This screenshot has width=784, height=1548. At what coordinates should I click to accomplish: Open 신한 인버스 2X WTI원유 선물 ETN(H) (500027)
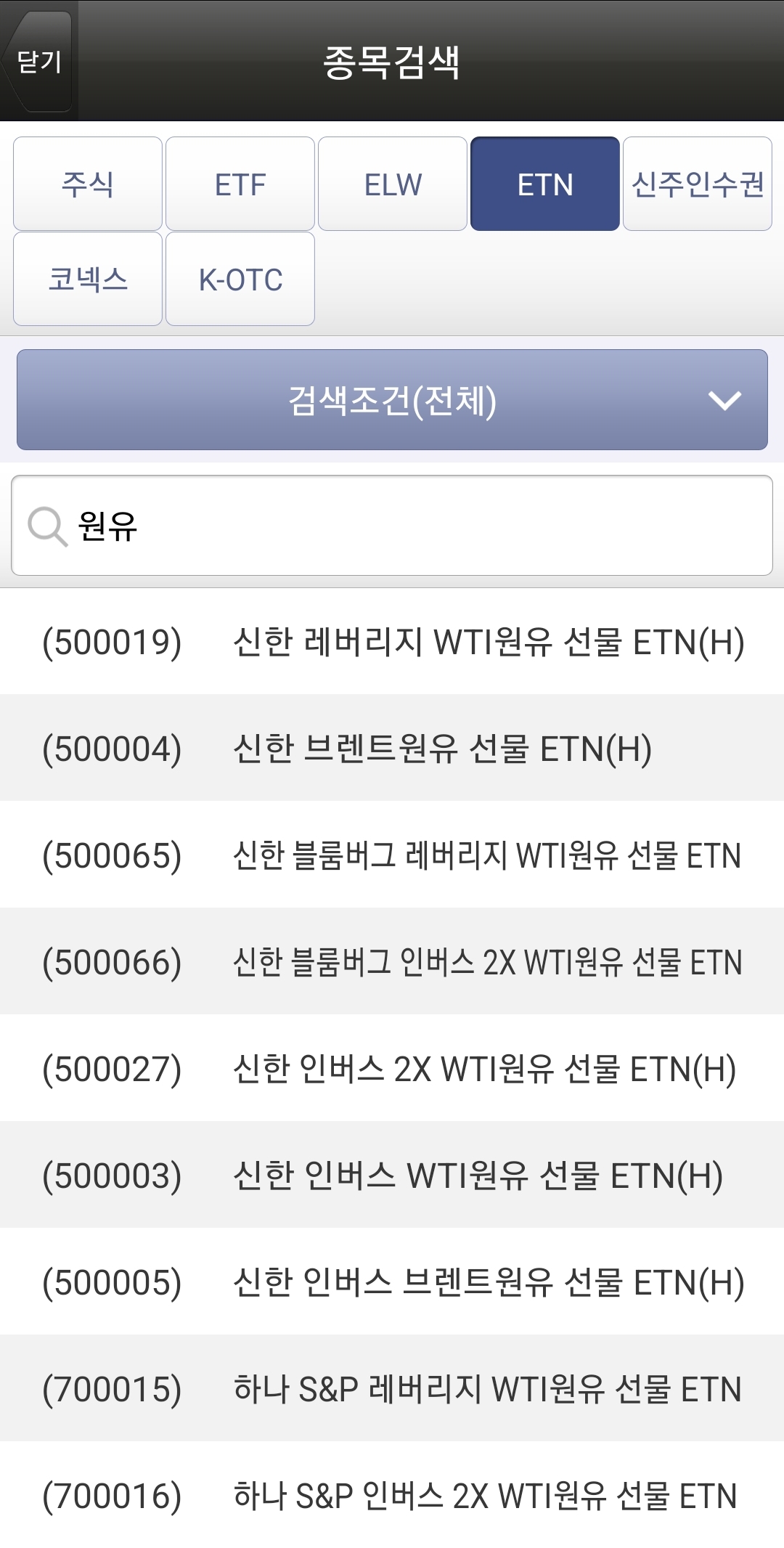click(x=392, y=1069)
